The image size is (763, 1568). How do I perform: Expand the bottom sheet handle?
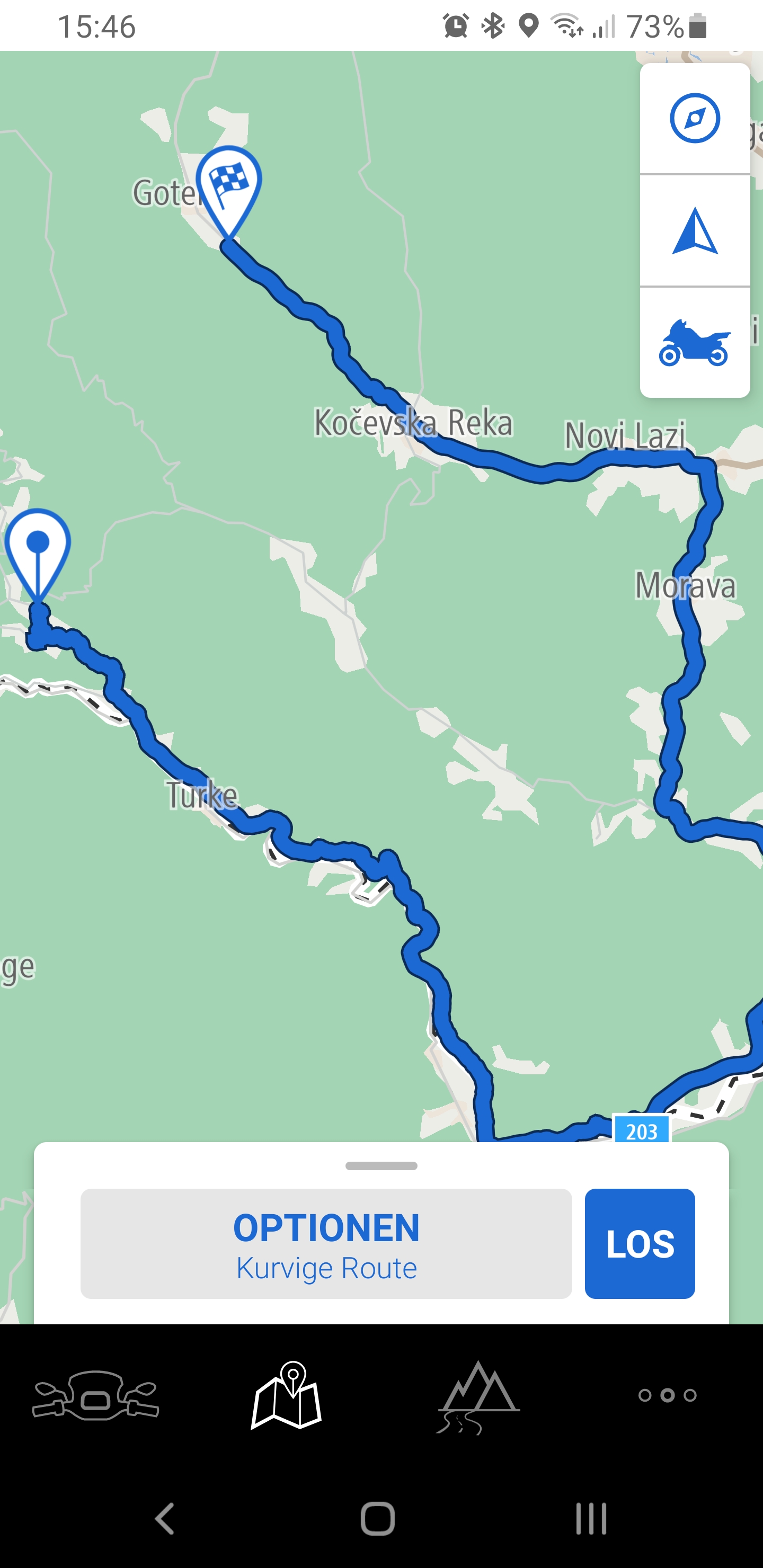click(381, 1165)
